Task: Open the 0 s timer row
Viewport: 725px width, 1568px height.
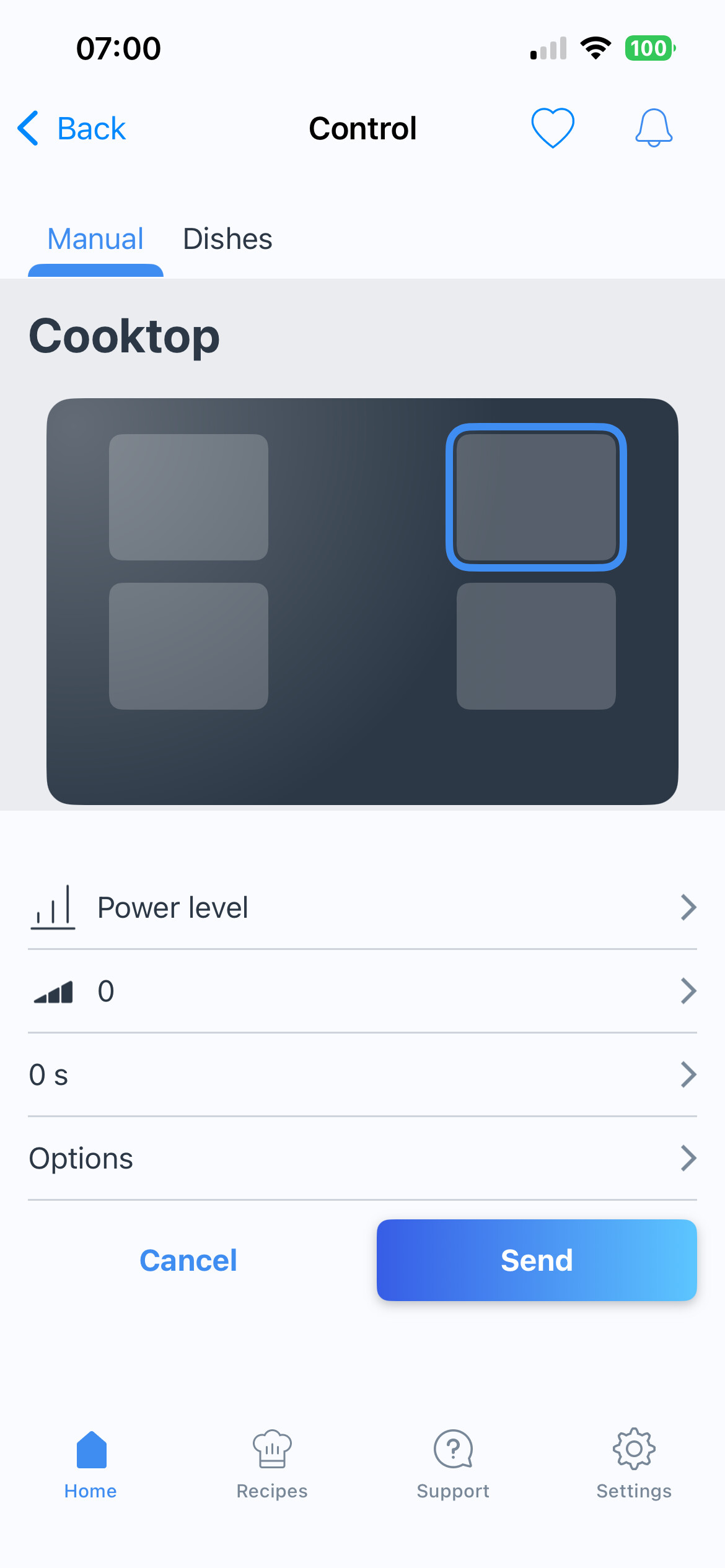Action: tap(362, 1074)
